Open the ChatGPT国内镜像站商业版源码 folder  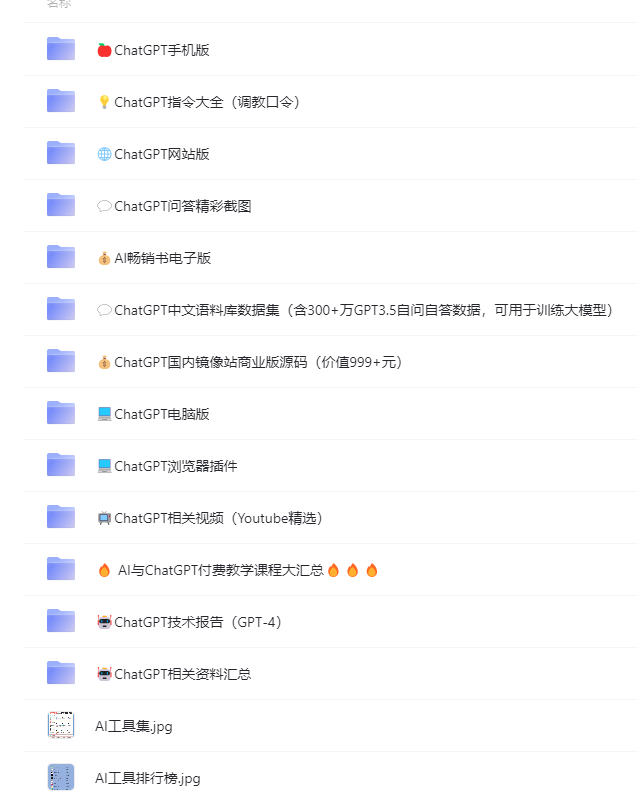(250, 362)
